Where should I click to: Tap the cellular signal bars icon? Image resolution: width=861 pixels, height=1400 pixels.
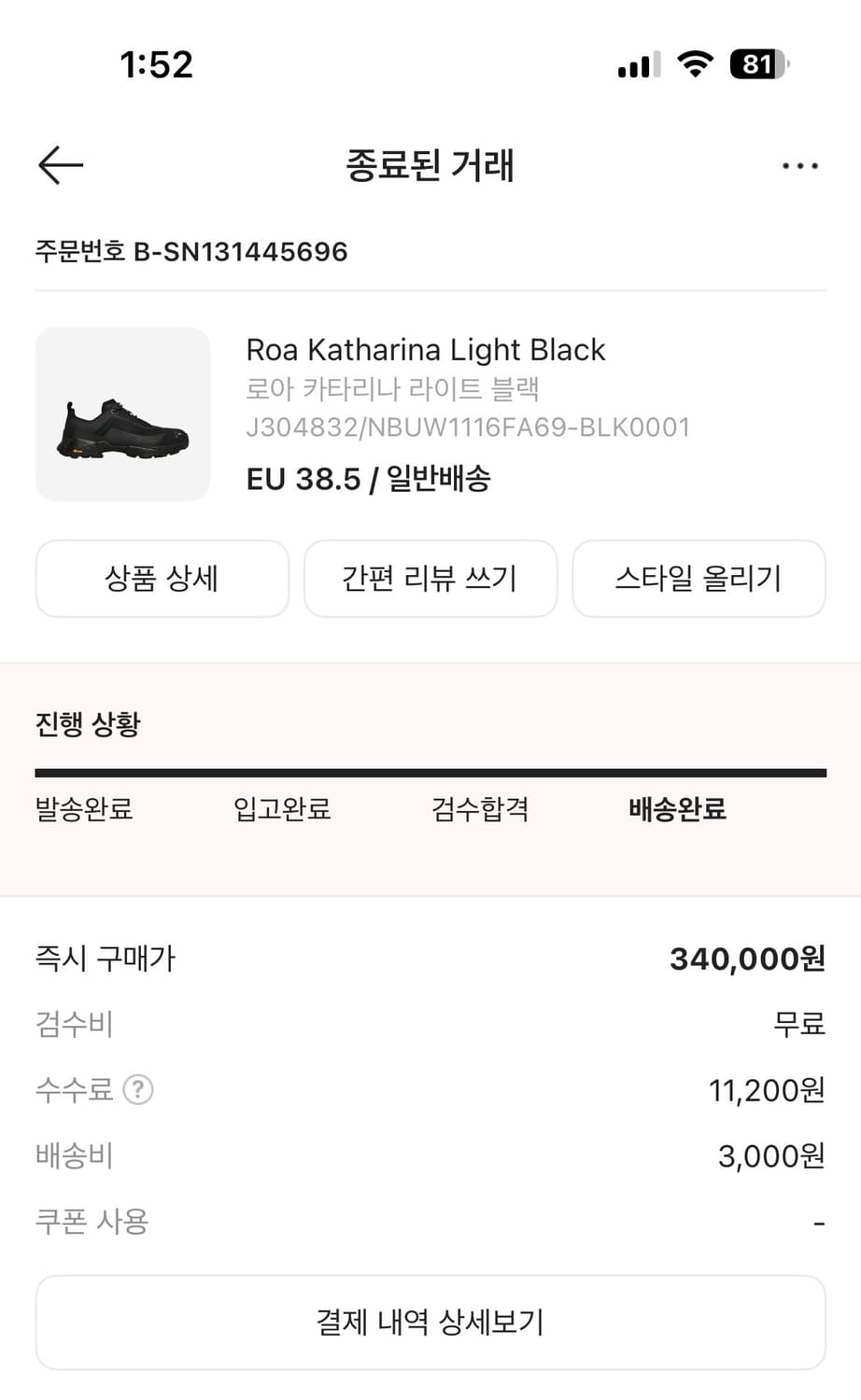click(x=638, y=63)
